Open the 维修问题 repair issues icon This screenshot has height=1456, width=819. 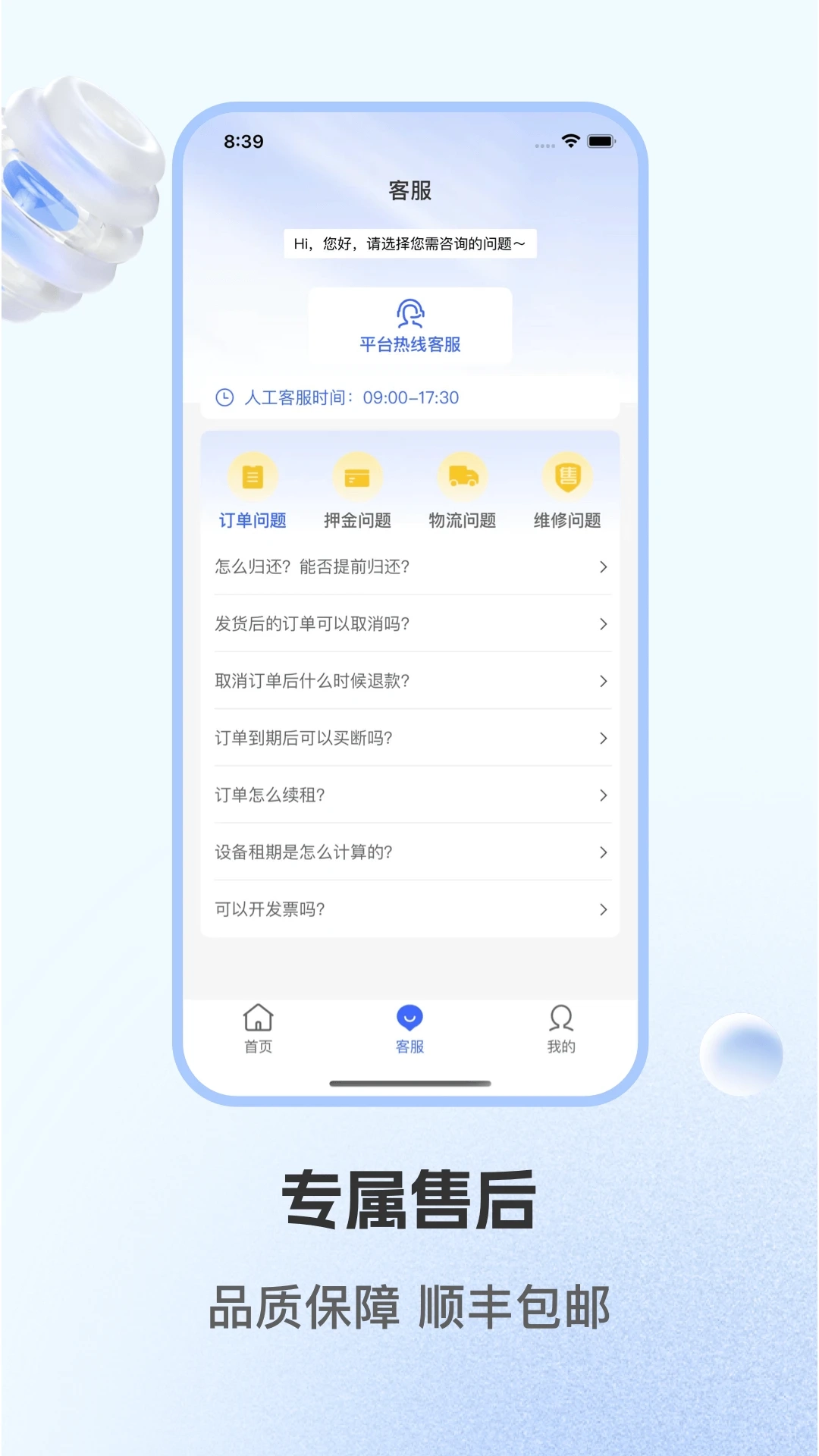pyautogui.click(x=566, y=478)
